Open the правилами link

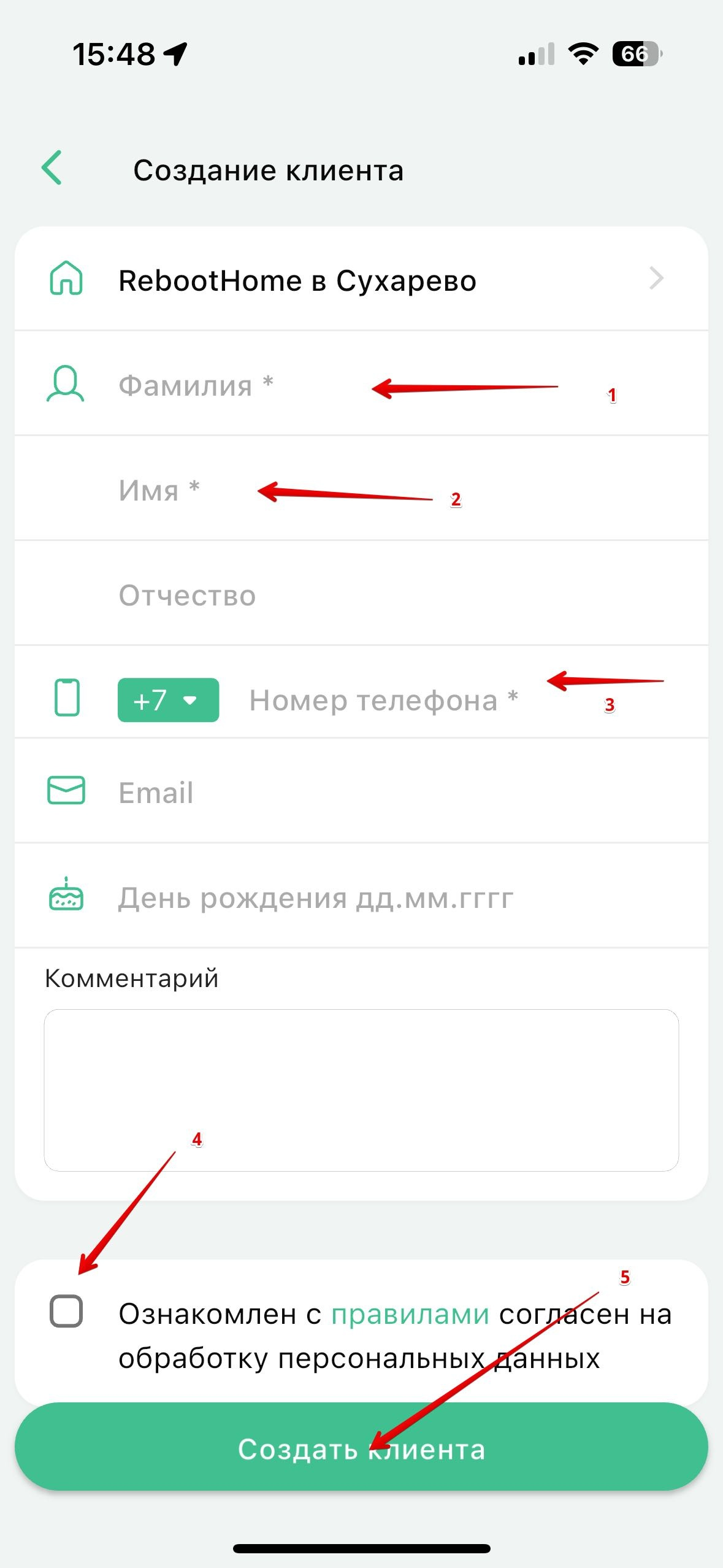tap(410, 1314)
